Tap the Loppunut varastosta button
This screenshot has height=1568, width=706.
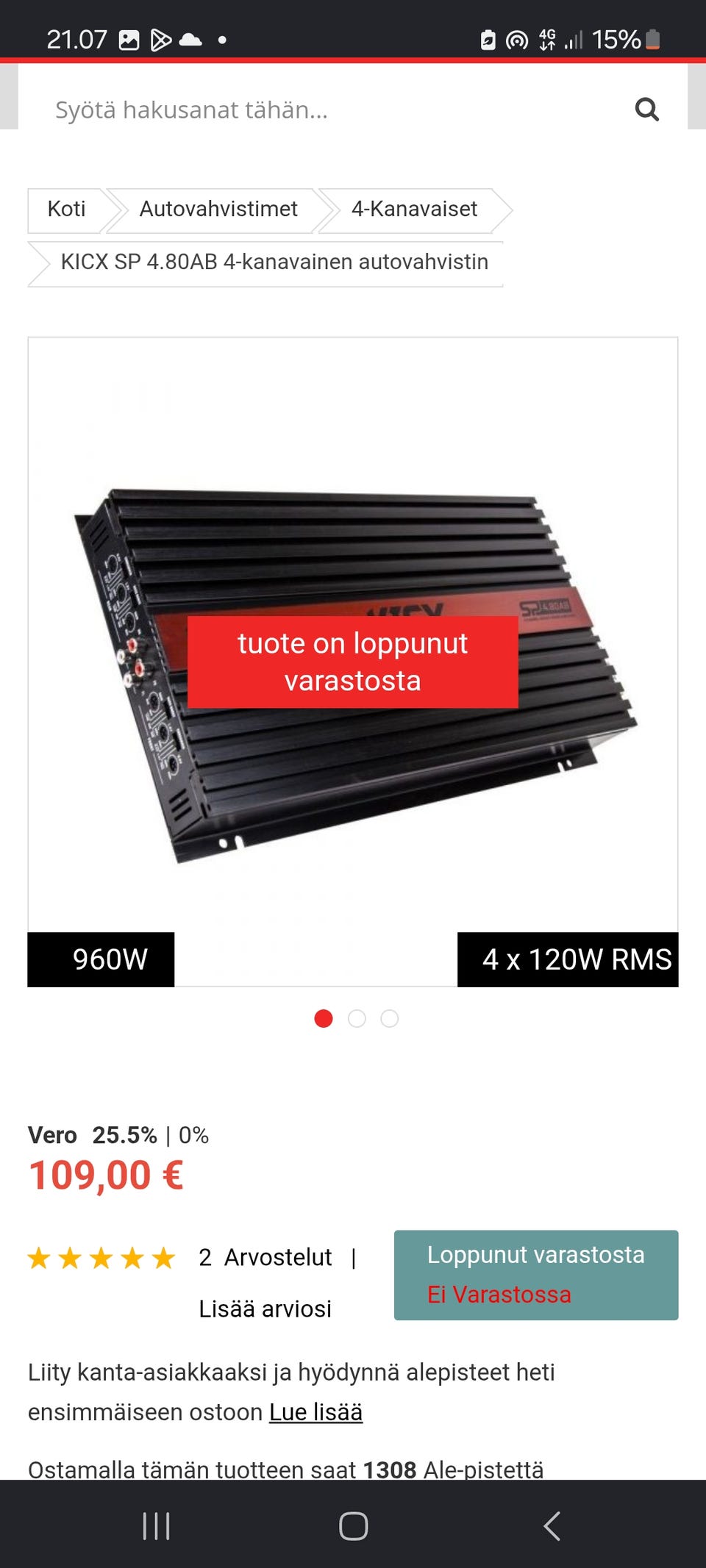pos(536,1275)
